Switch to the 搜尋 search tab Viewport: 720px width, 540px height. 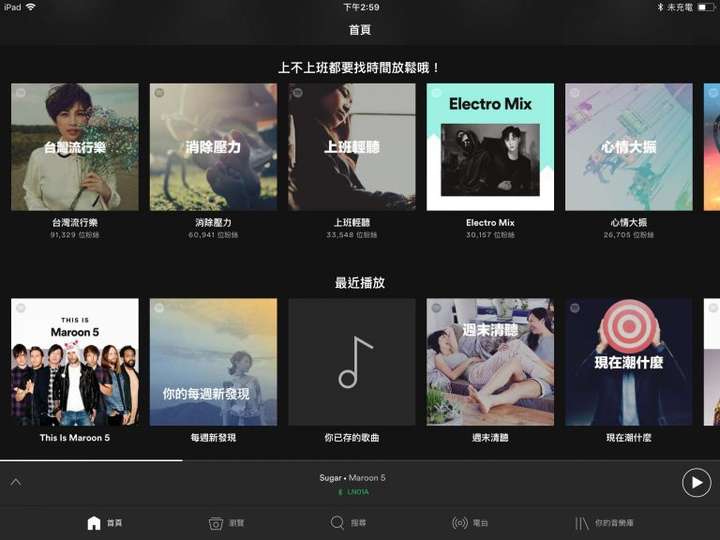click(x=348, y=523)
